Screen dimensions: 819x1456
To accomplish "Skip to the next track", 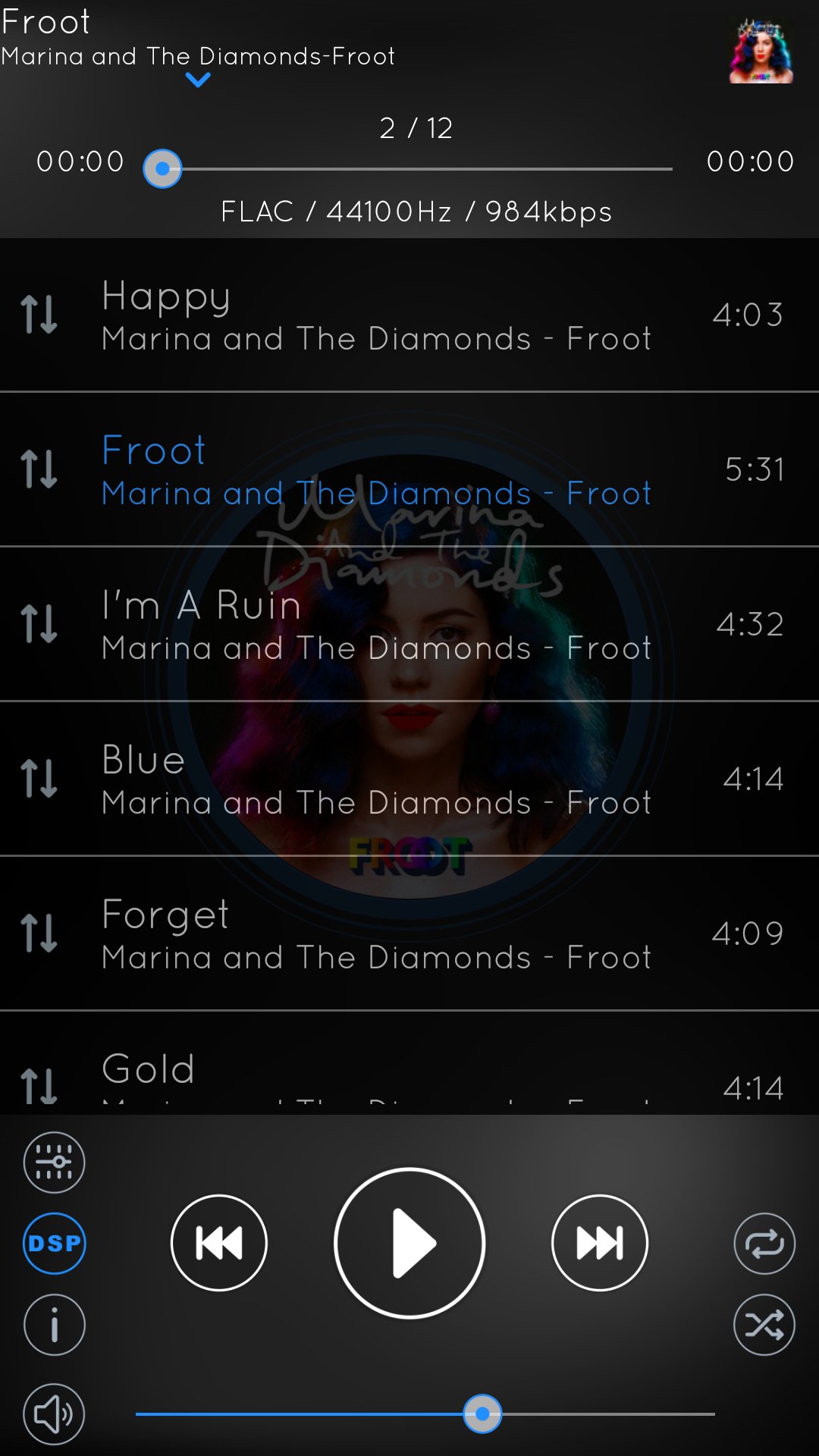I will point(600,1243).
